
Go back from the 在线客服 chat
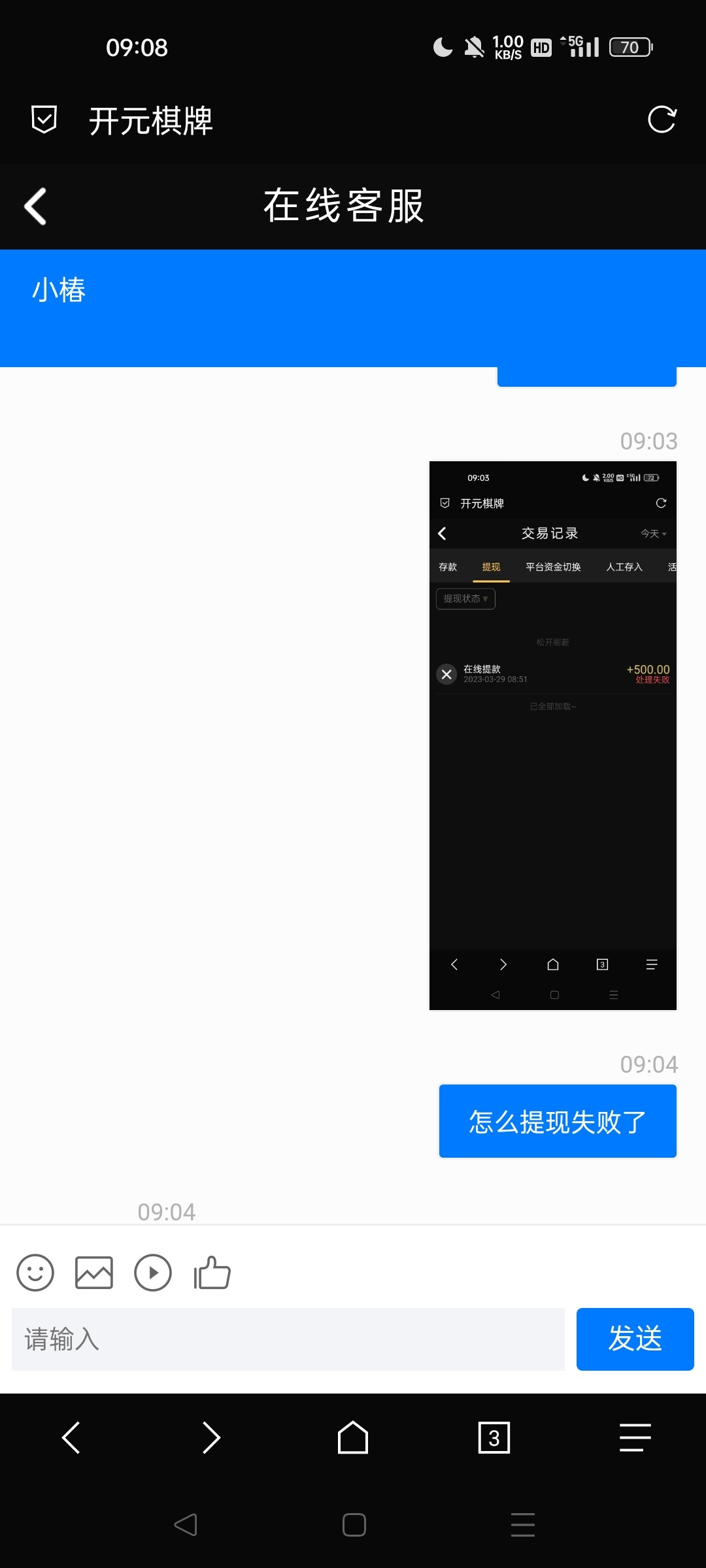[x=35, y=206]
